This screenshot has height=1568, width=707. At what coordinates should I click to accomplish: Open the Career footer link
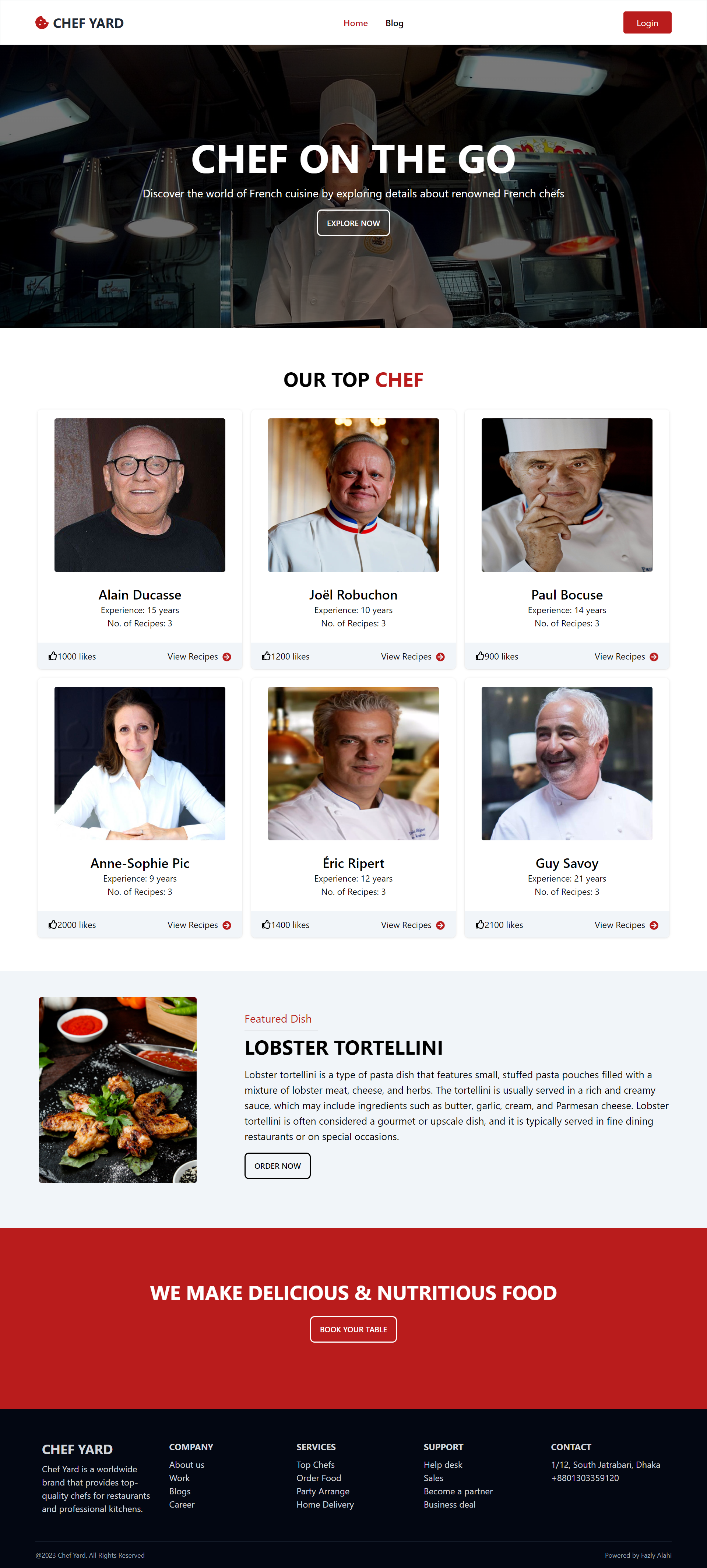182,1504
